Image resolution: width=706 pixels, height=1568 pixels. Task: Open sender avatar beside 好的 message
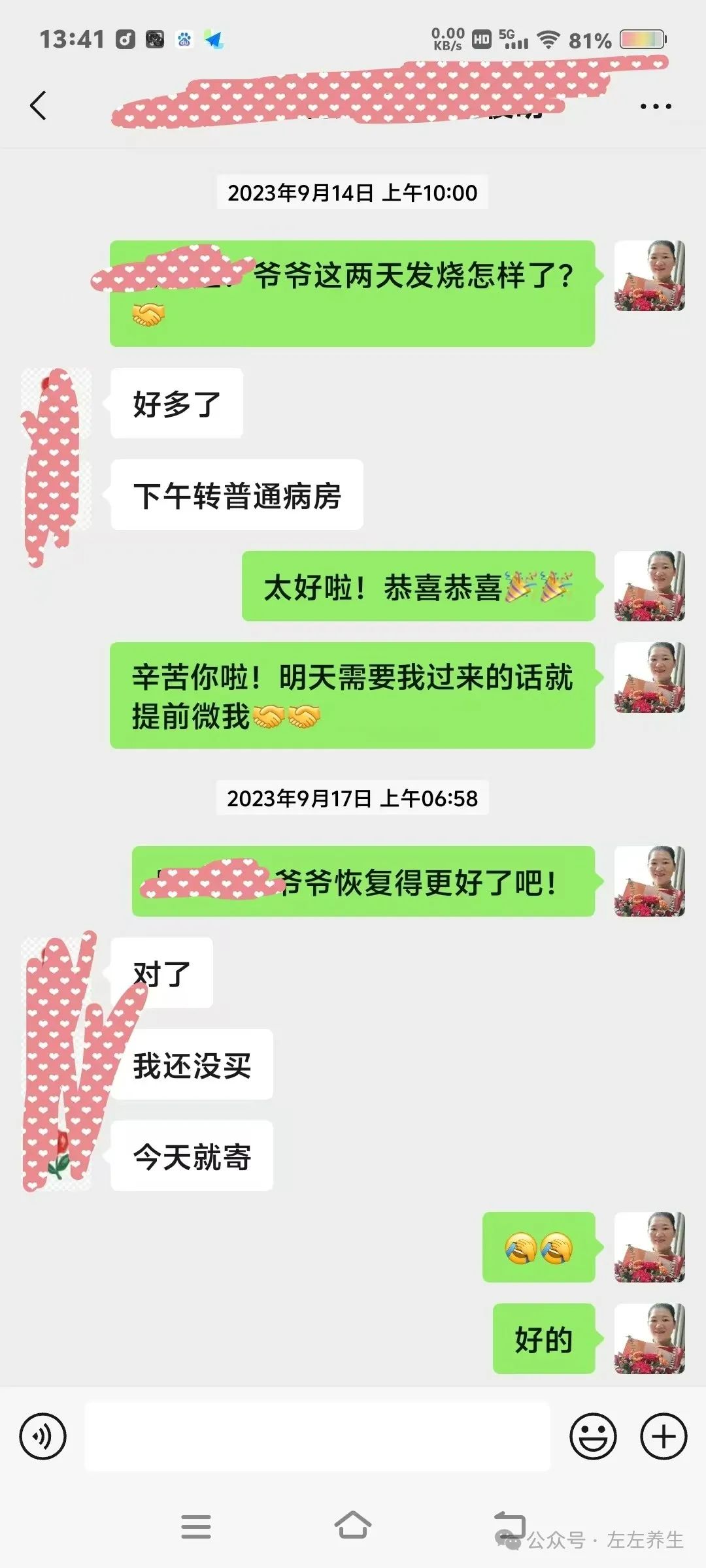(x=649, y=1339)
